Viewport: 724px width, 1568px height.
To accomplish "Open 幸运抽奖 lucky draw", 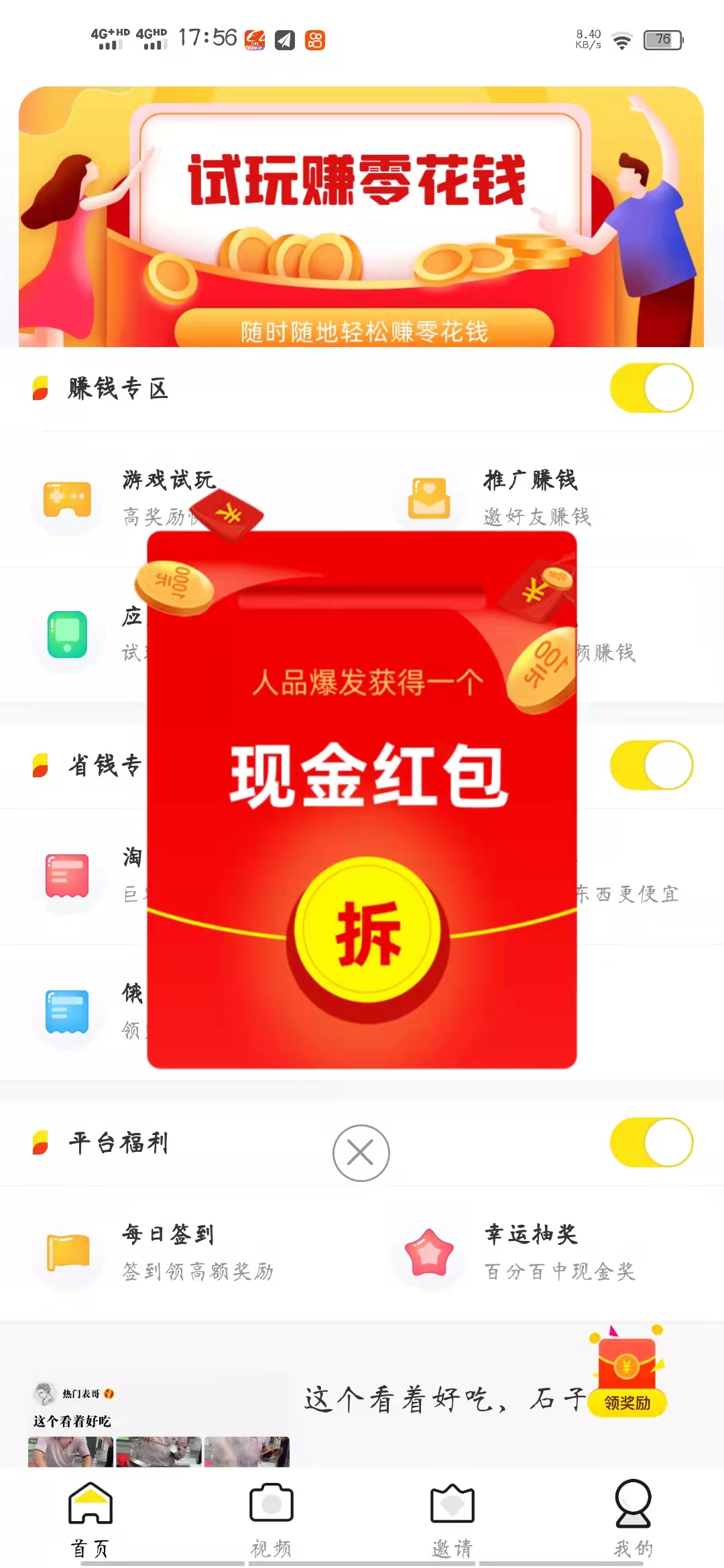I will (520, 1252).
